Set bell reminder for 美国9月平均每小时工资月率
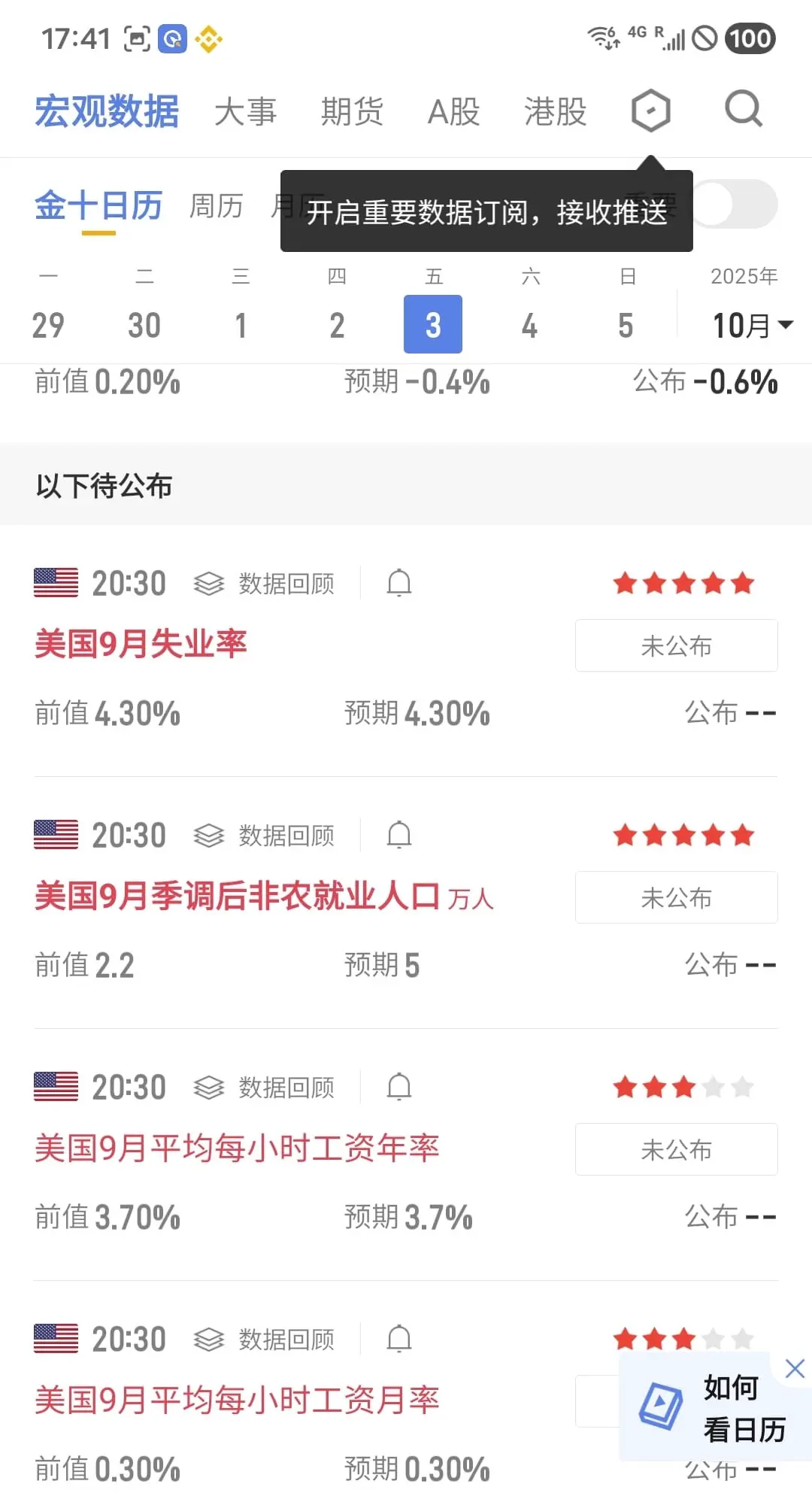 click(x=399, y=1339)
